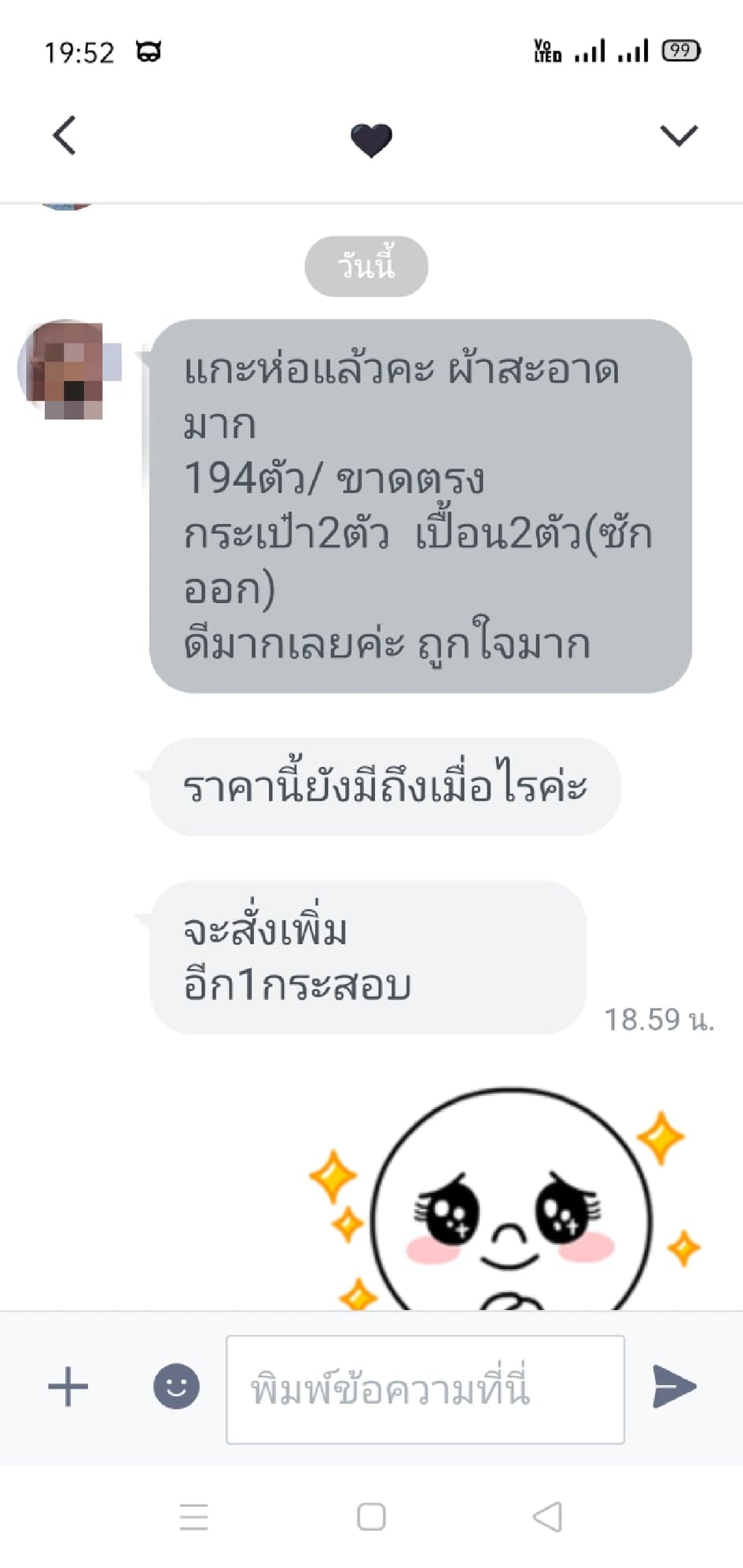
Task: Open the sender's profile picture
Action: [x=66, y=369]
